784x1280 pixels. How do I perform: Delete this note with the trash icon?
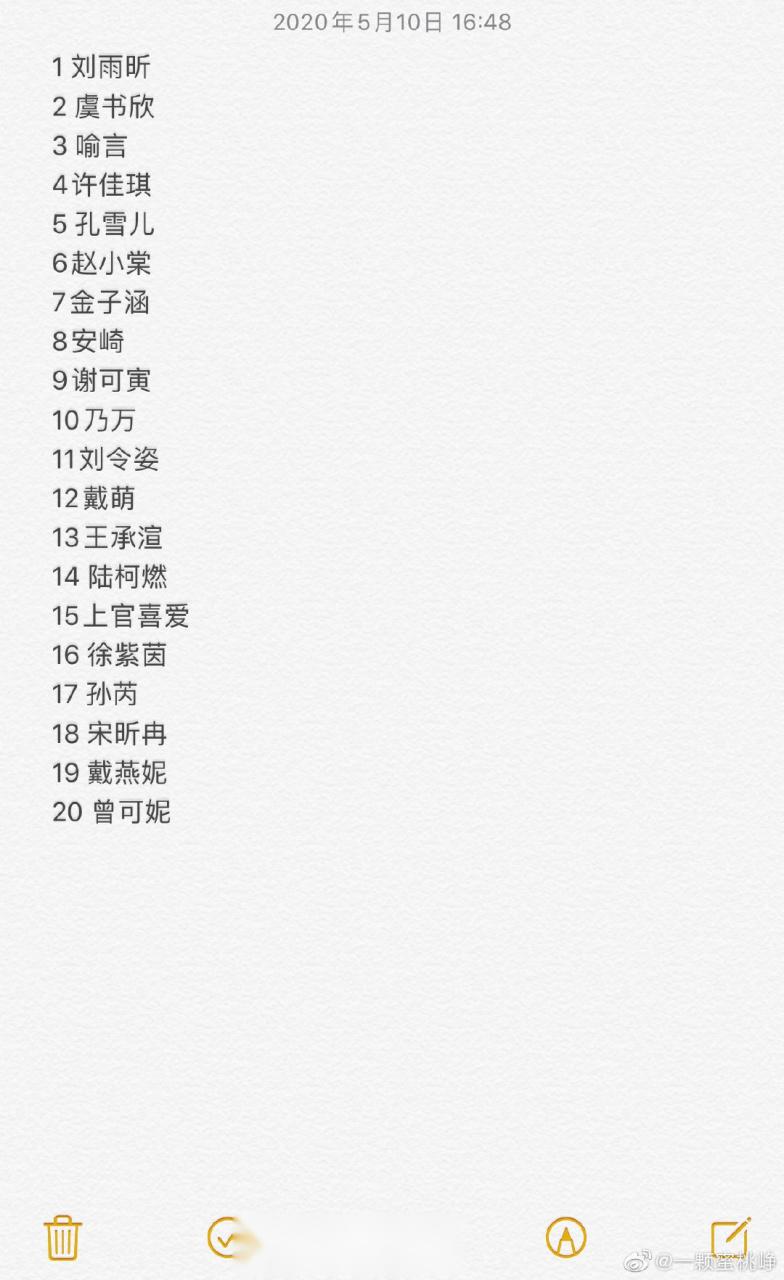(62, 1237)
